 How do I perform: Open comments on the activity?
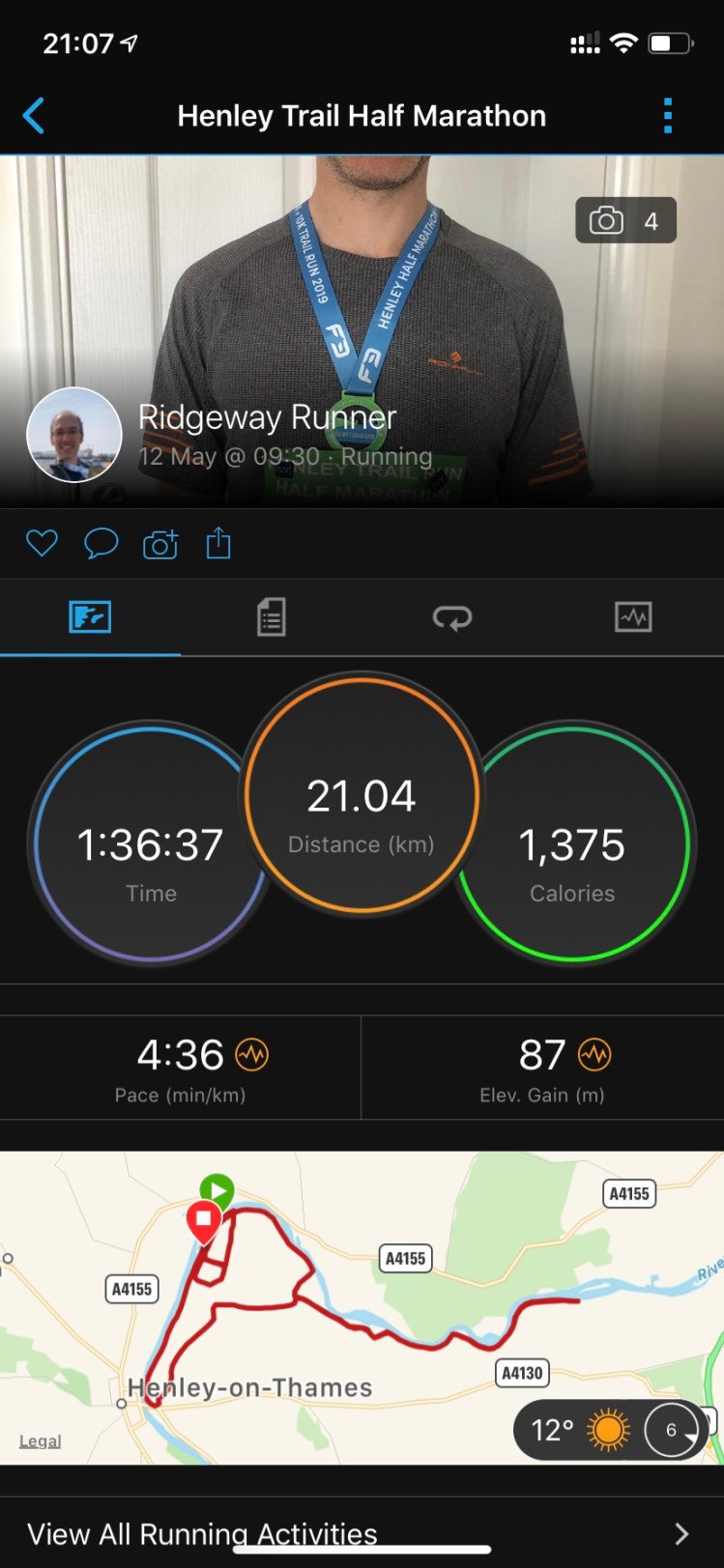(x=101, y=543)
